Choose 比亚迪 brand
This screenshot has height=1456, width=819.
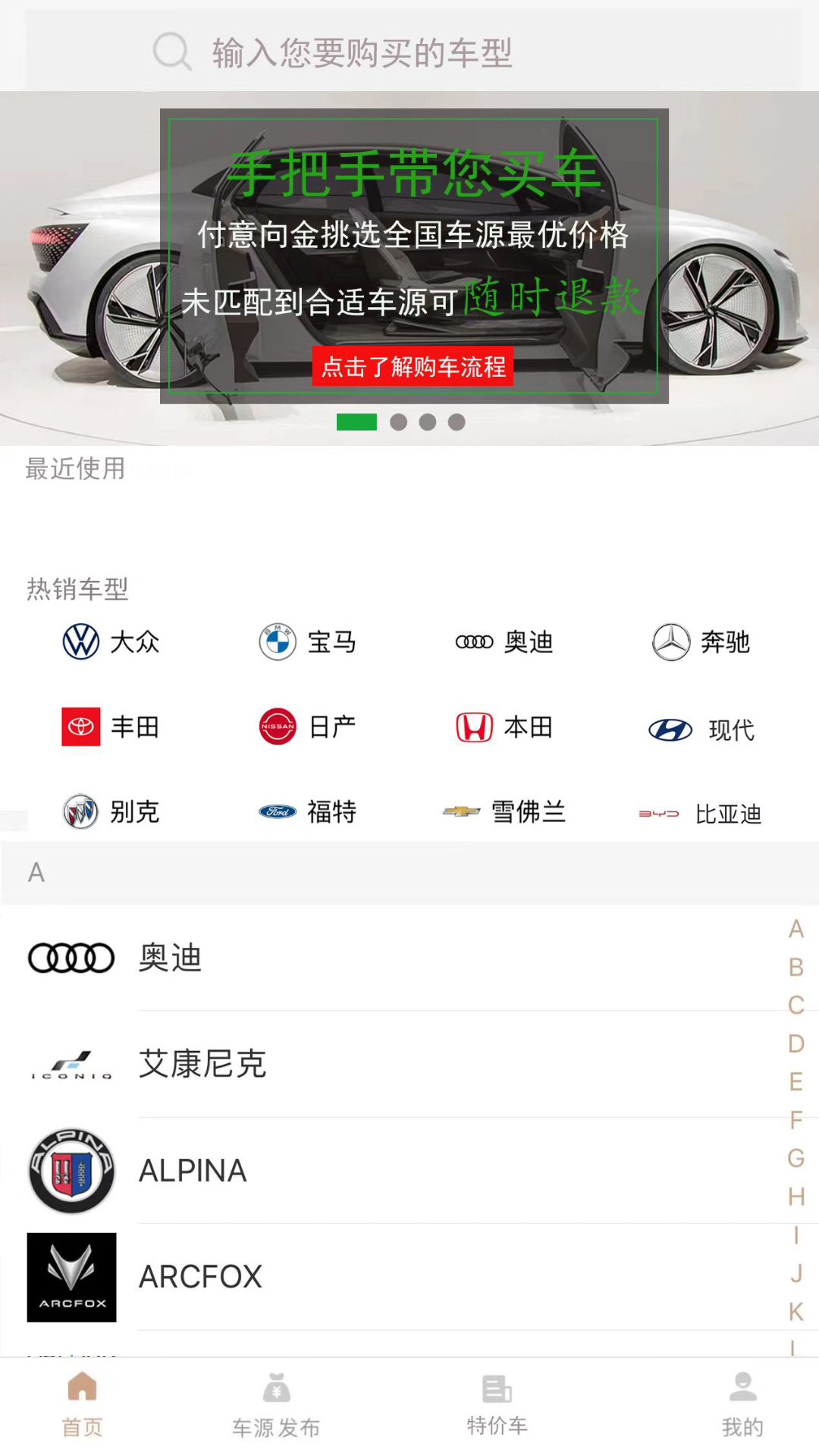coord(701,814)
